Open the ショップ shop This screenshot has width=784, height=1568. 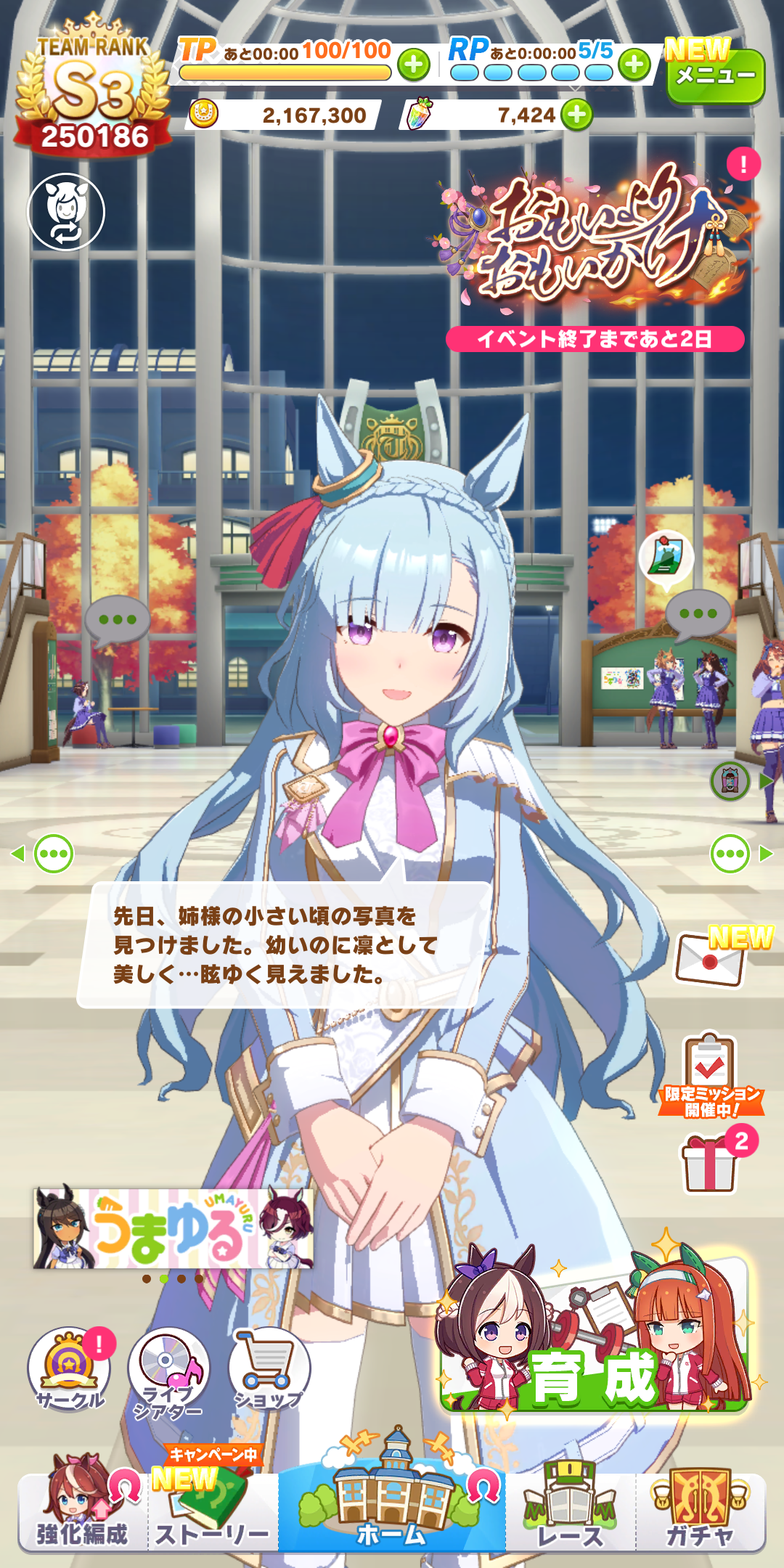tap(269, 1369)
